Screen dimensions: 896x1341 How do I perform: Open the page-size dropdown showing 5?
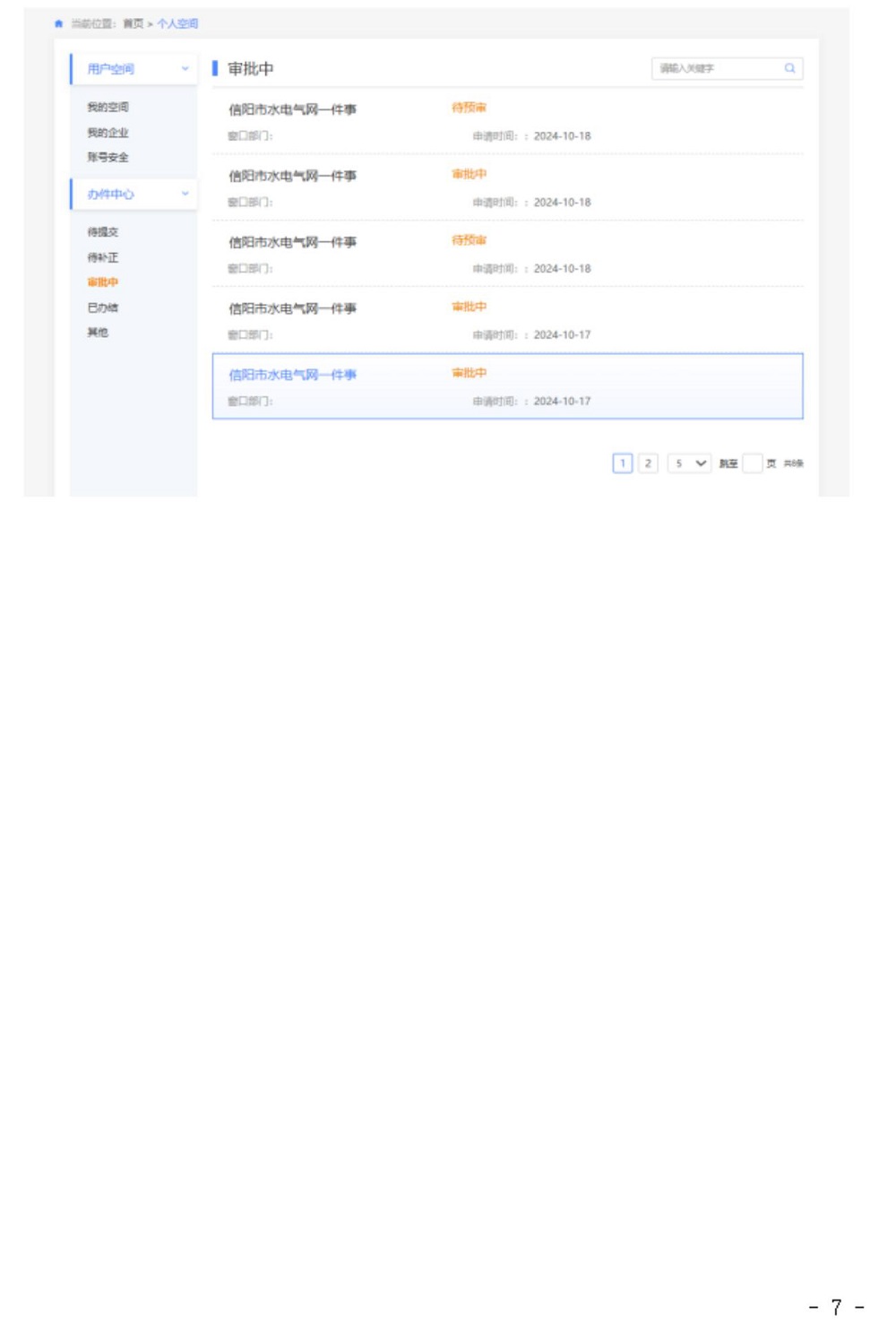(690, 463)
